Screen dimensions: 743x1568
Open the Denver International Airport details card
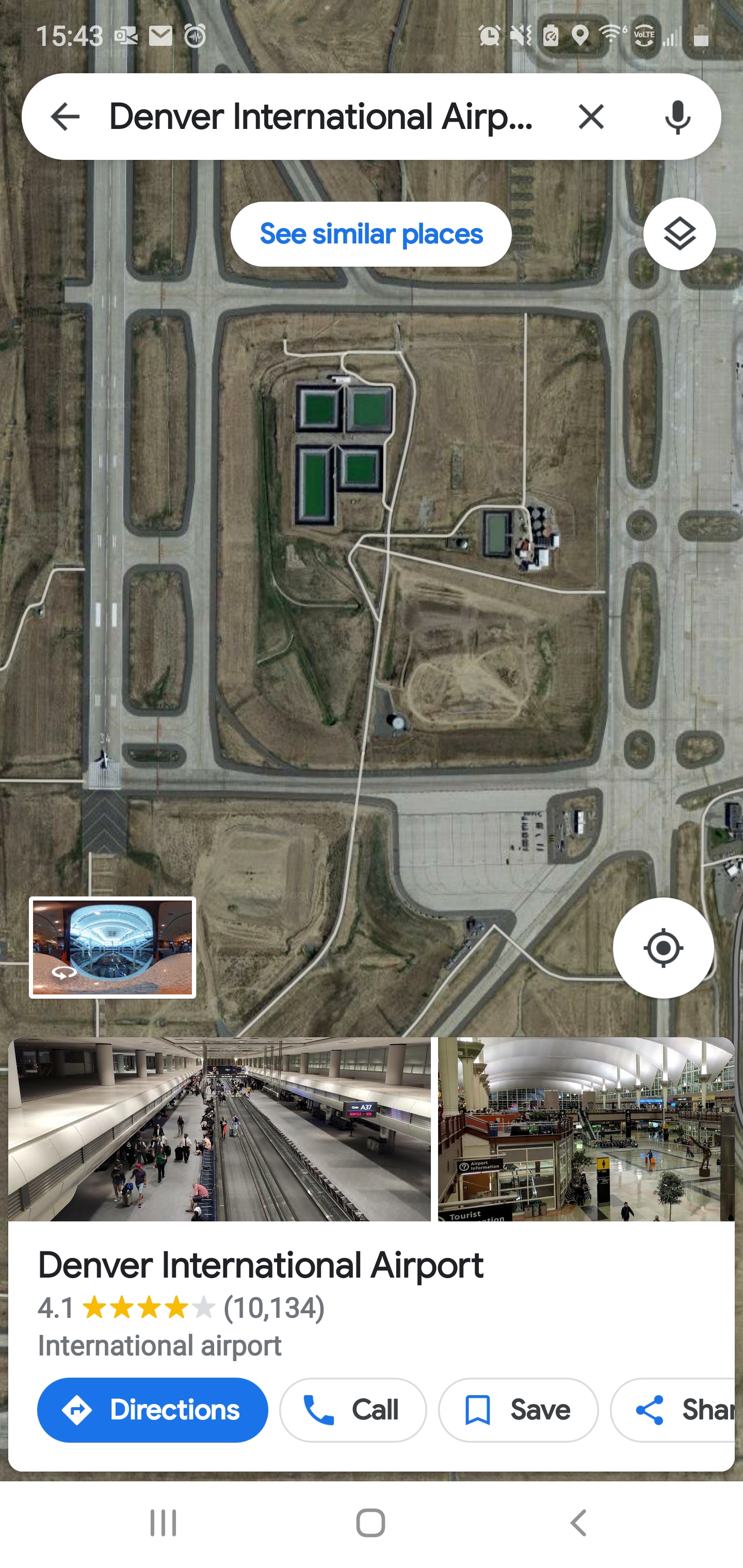(x=261, y=1265)
